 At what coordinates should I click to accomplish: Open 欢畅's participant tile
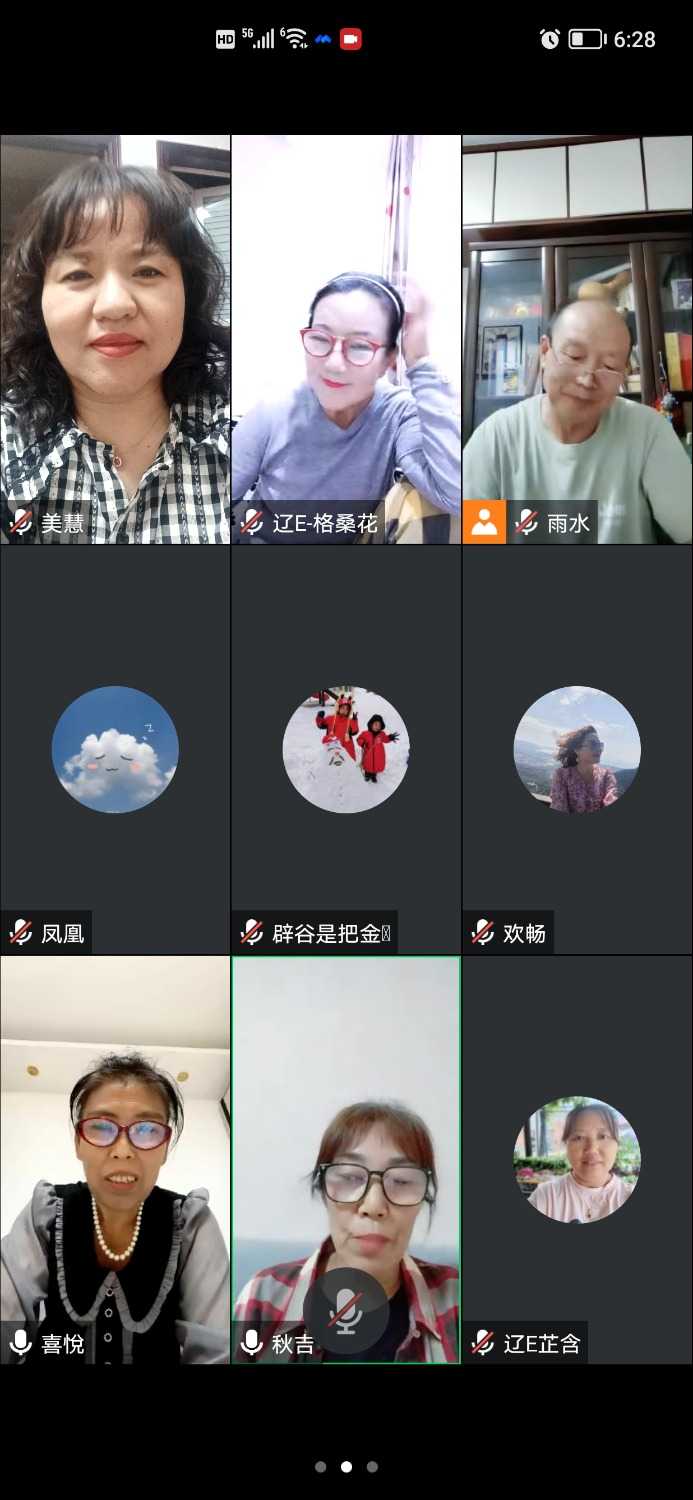[577, 750]
